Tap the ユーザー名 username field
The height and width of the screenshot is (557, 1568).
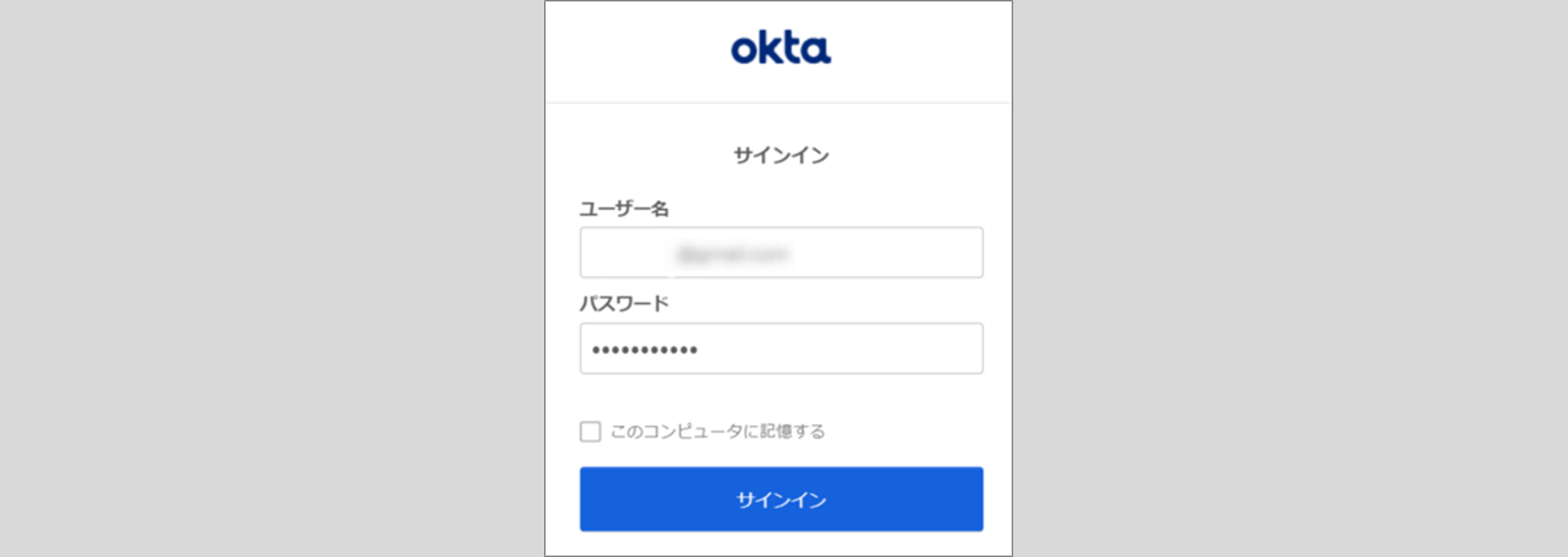[780, 252]
